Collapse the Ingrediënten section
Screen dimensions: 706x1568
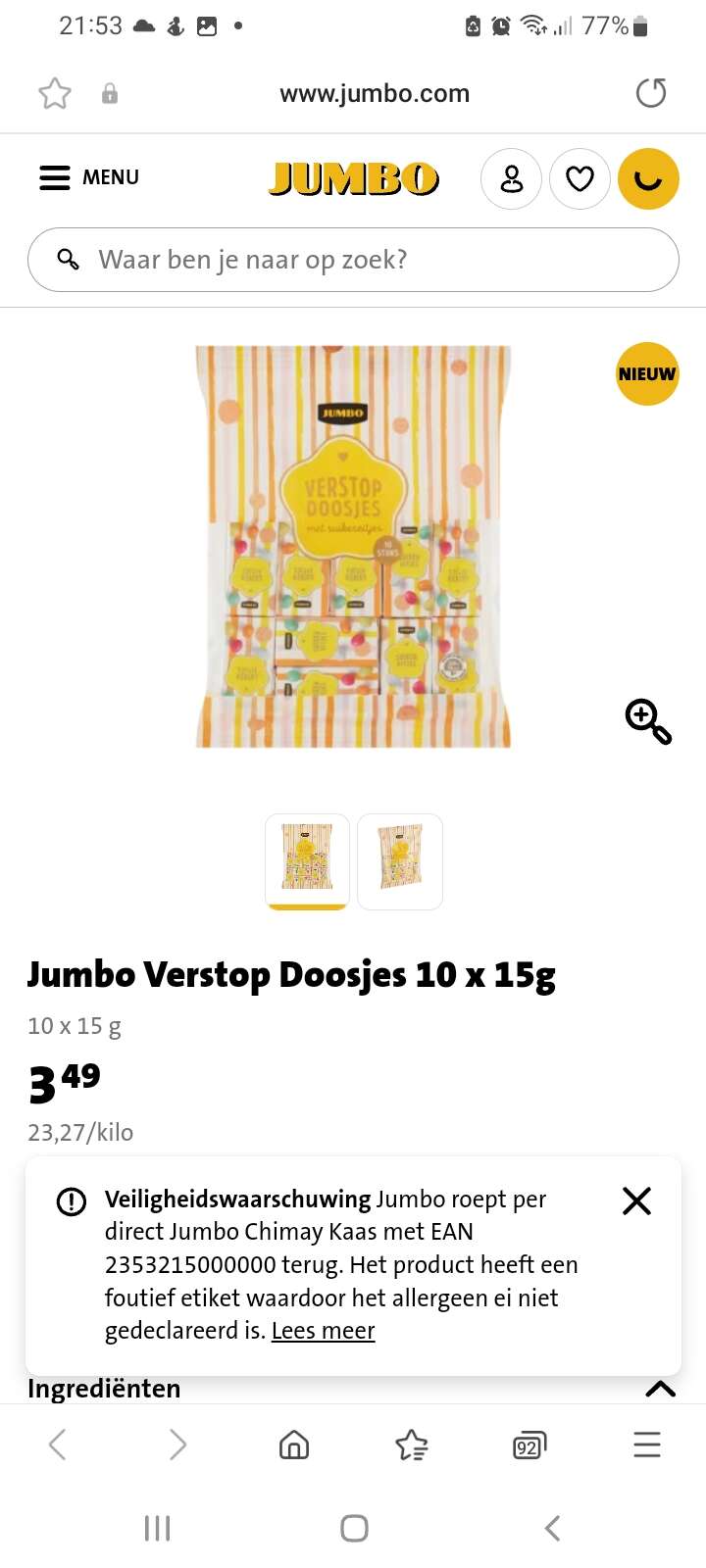pos(661,1389)
